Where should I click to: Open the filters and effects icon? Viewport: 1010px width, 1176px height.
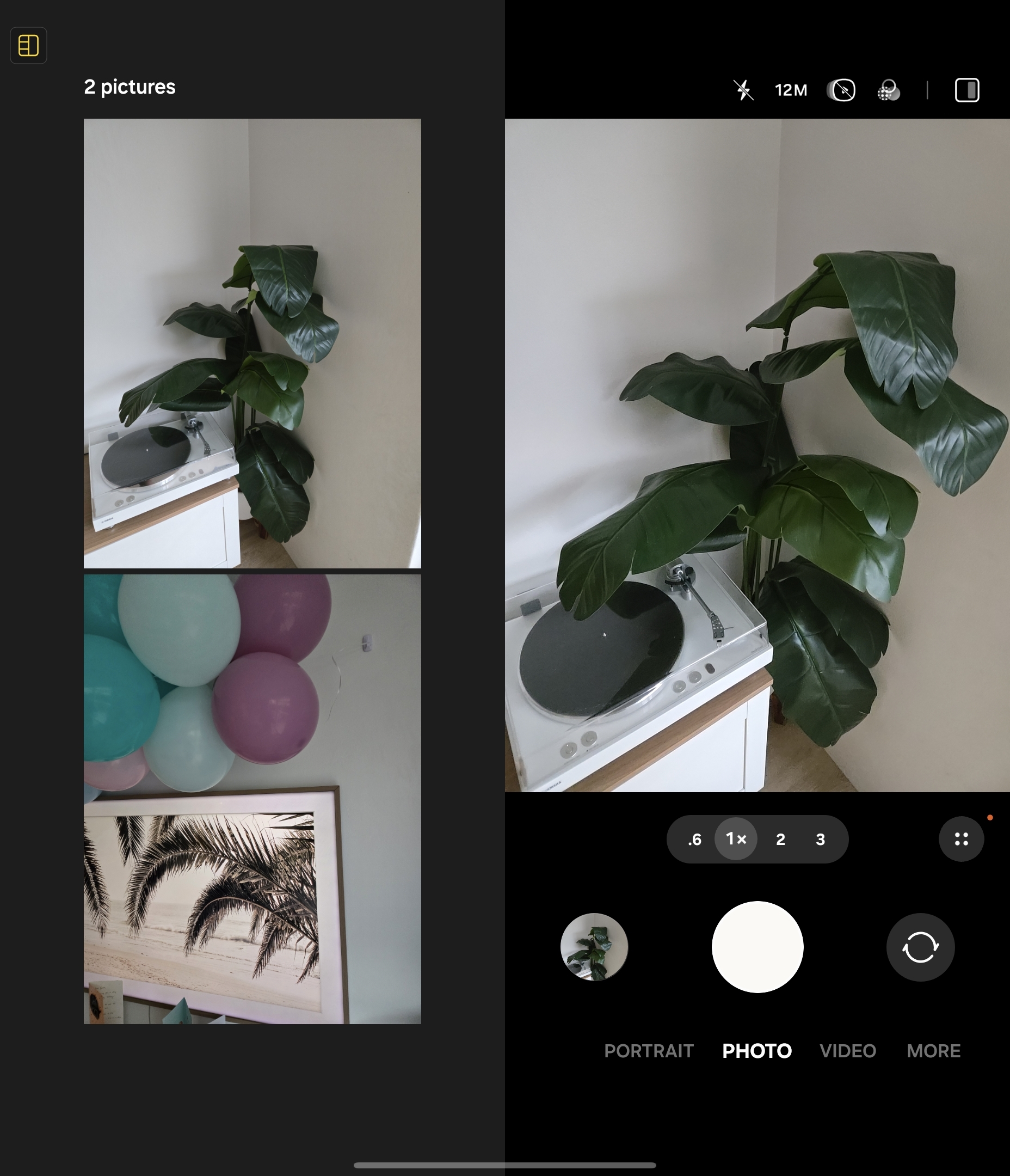(x=888, y=90)
